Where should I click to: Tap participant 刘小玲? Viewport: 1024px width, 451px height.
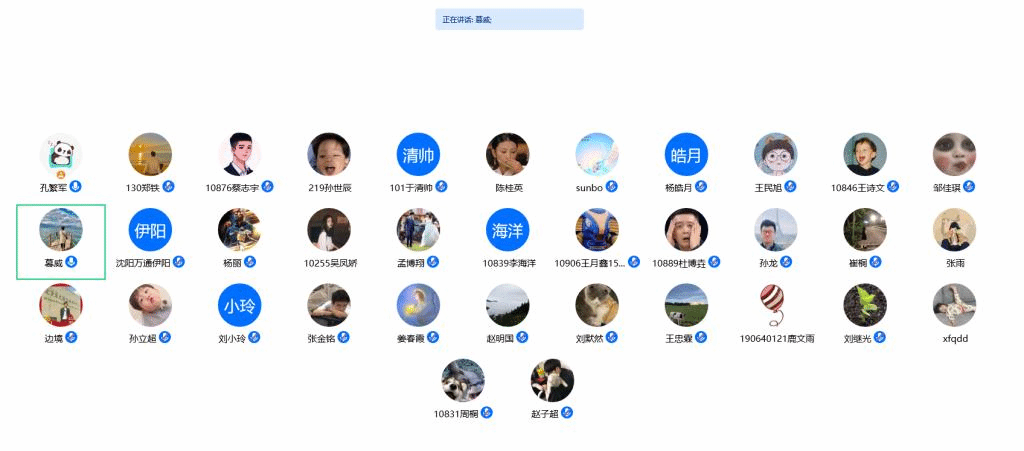point(240,306)
